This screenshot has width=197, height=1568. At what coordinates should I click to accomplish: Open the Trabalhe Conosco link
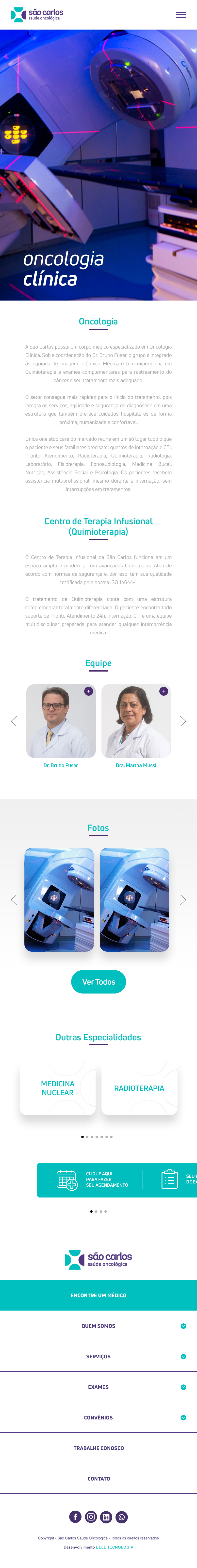click(98, 1448)
